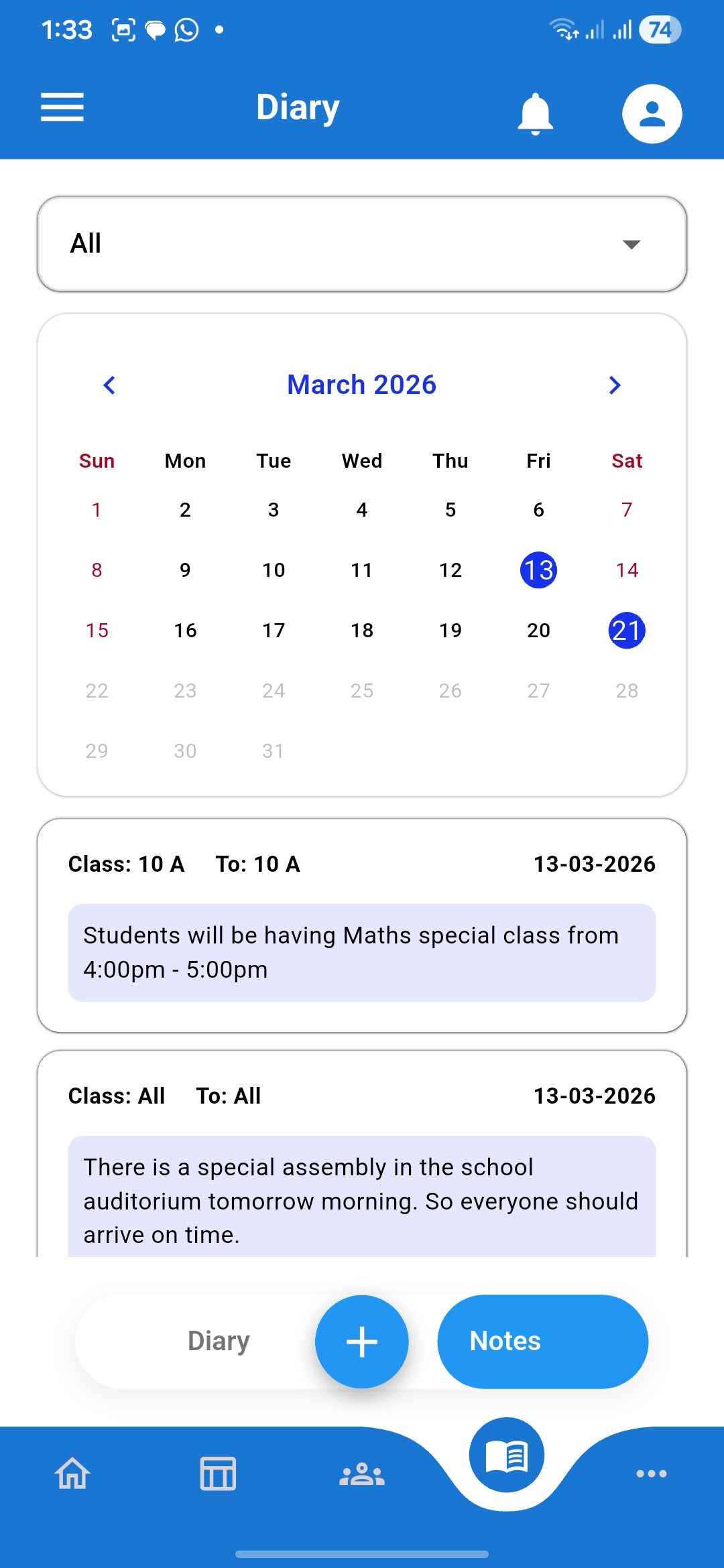Open the notifications bell

coord(535,113)
